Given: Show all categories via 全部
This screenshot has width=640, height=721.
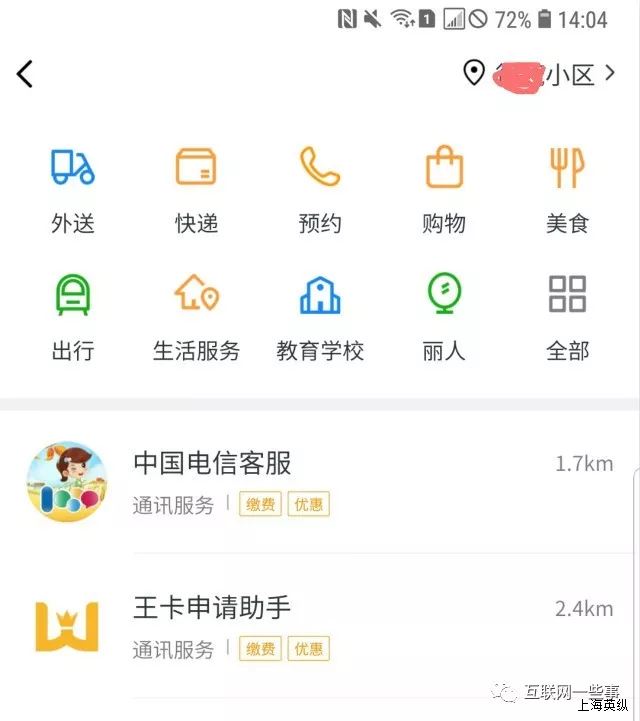Looking at the screenshot, I should pos(567,316).
